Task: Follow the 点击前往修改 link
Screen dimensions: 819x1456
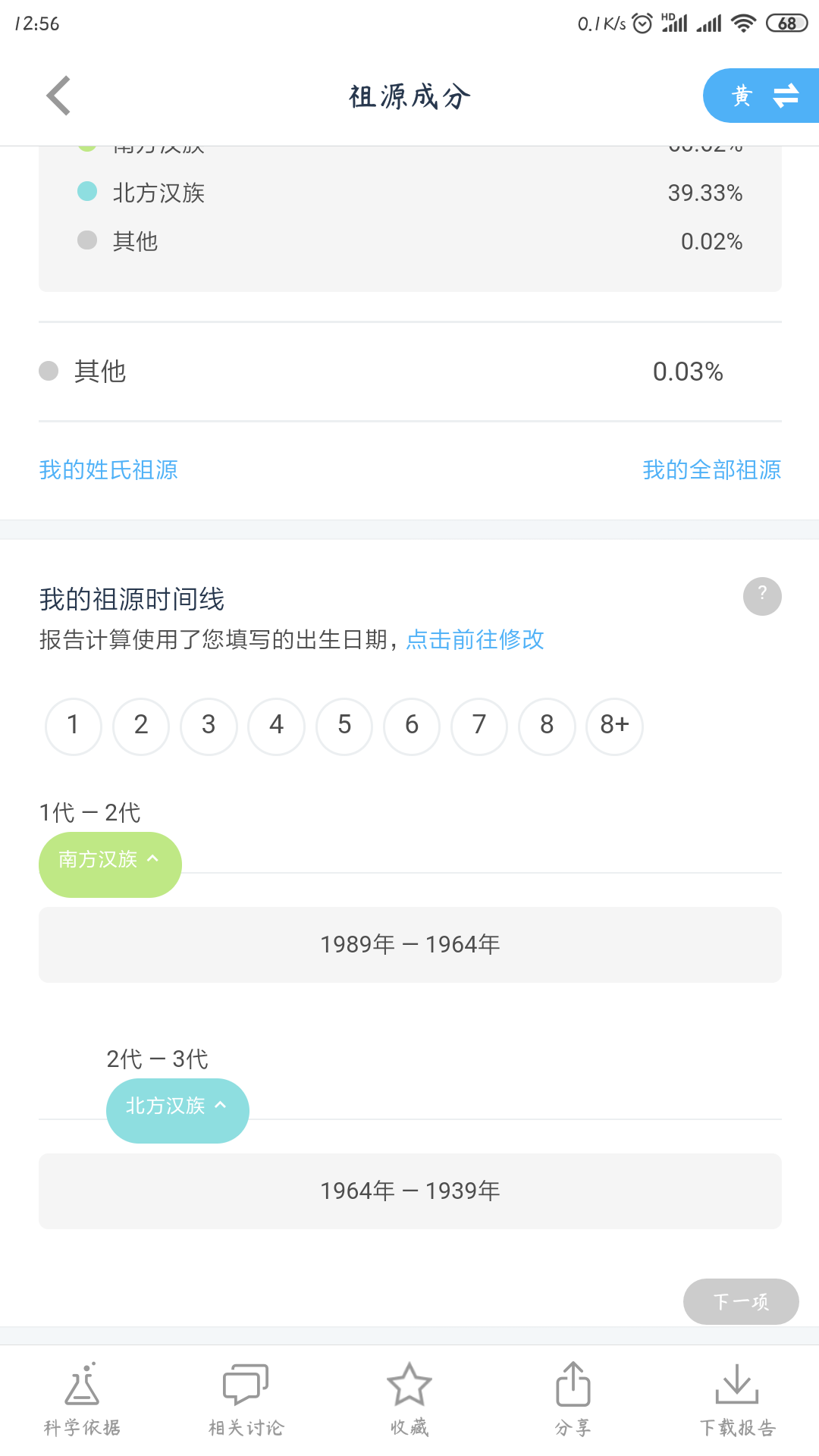Action: click(x=475, y=639)
